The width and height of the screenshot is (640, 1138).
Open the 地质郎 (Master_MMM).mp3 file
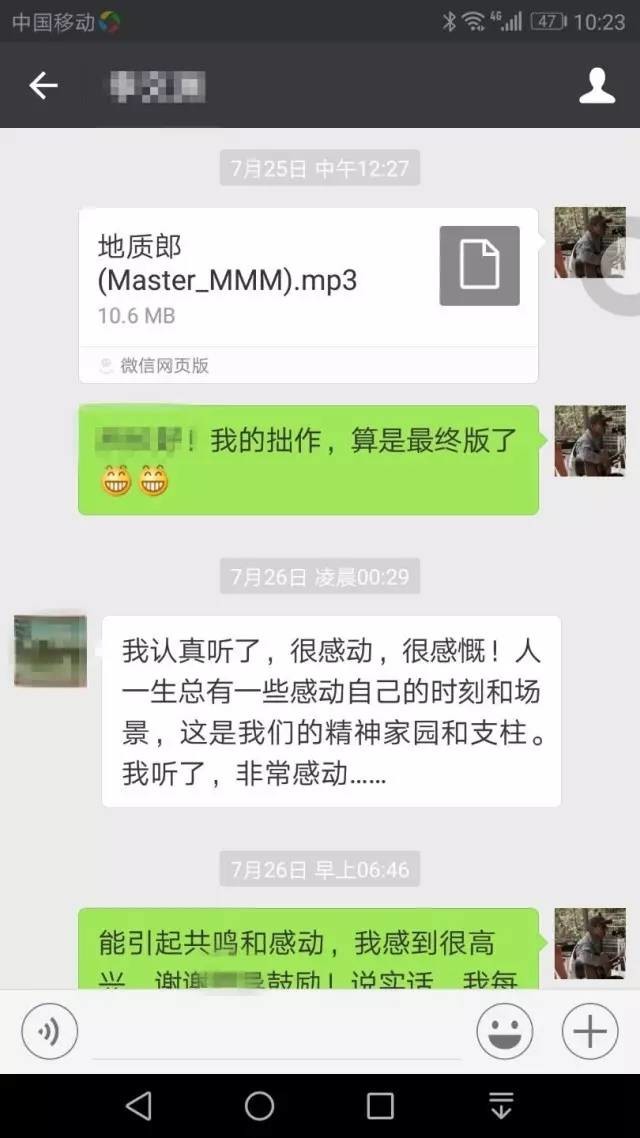308,279
